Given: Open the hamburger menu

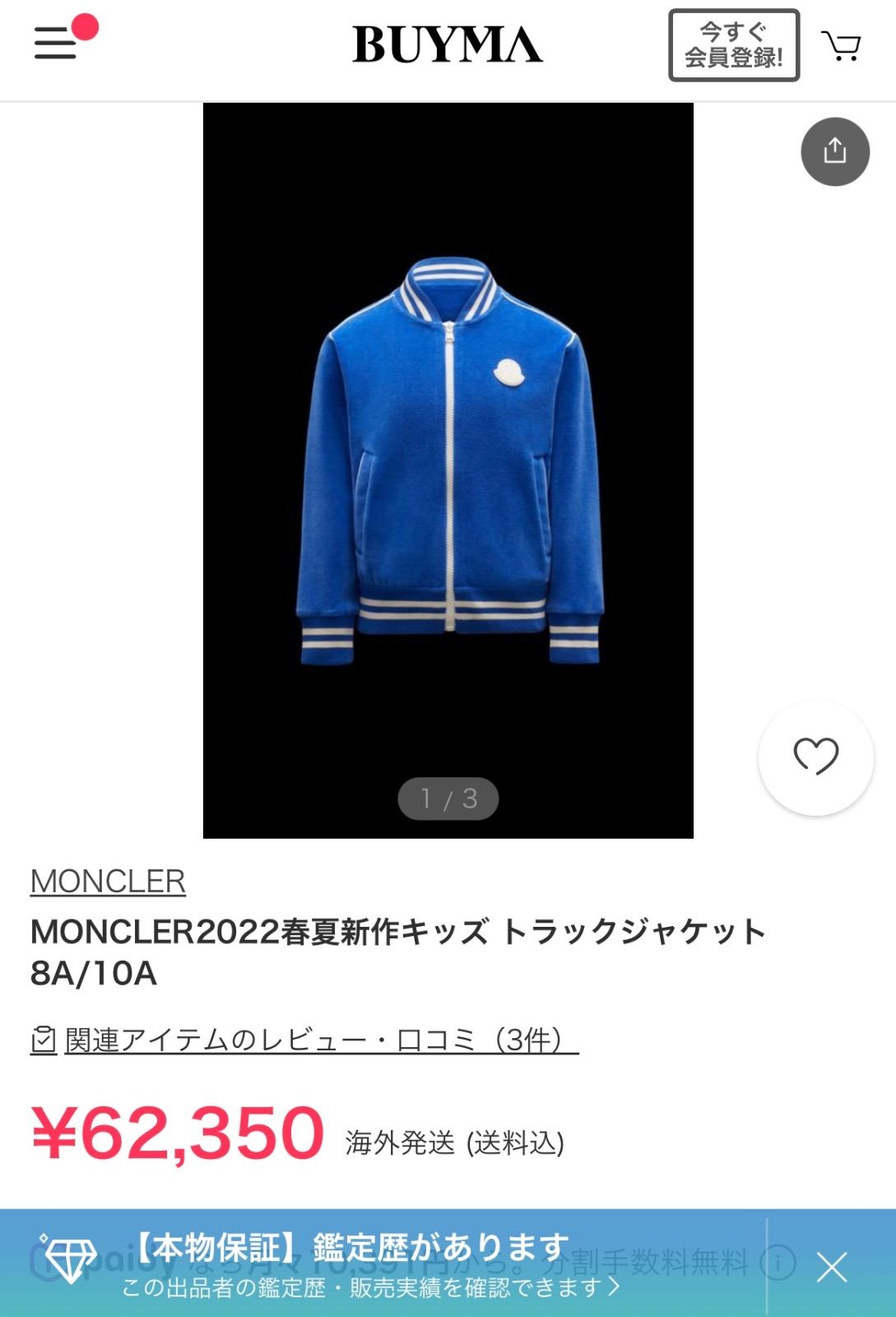Looking at the screenshot, I should pos(55,43).
